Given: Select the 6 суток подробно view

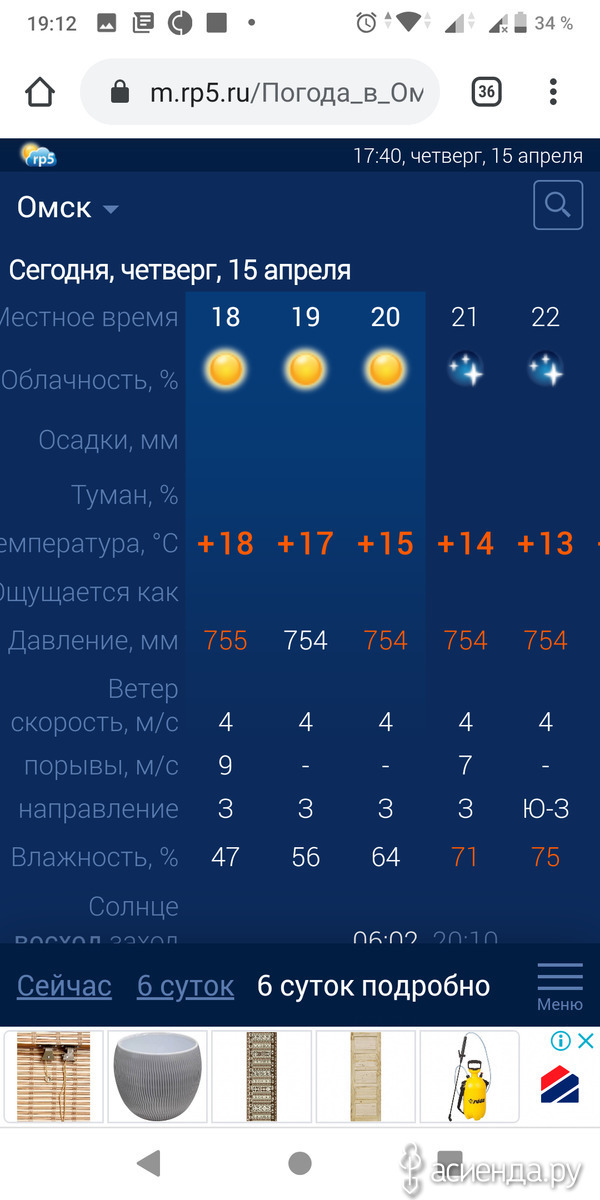Looking at the screenshot, I should click(373, 986).
